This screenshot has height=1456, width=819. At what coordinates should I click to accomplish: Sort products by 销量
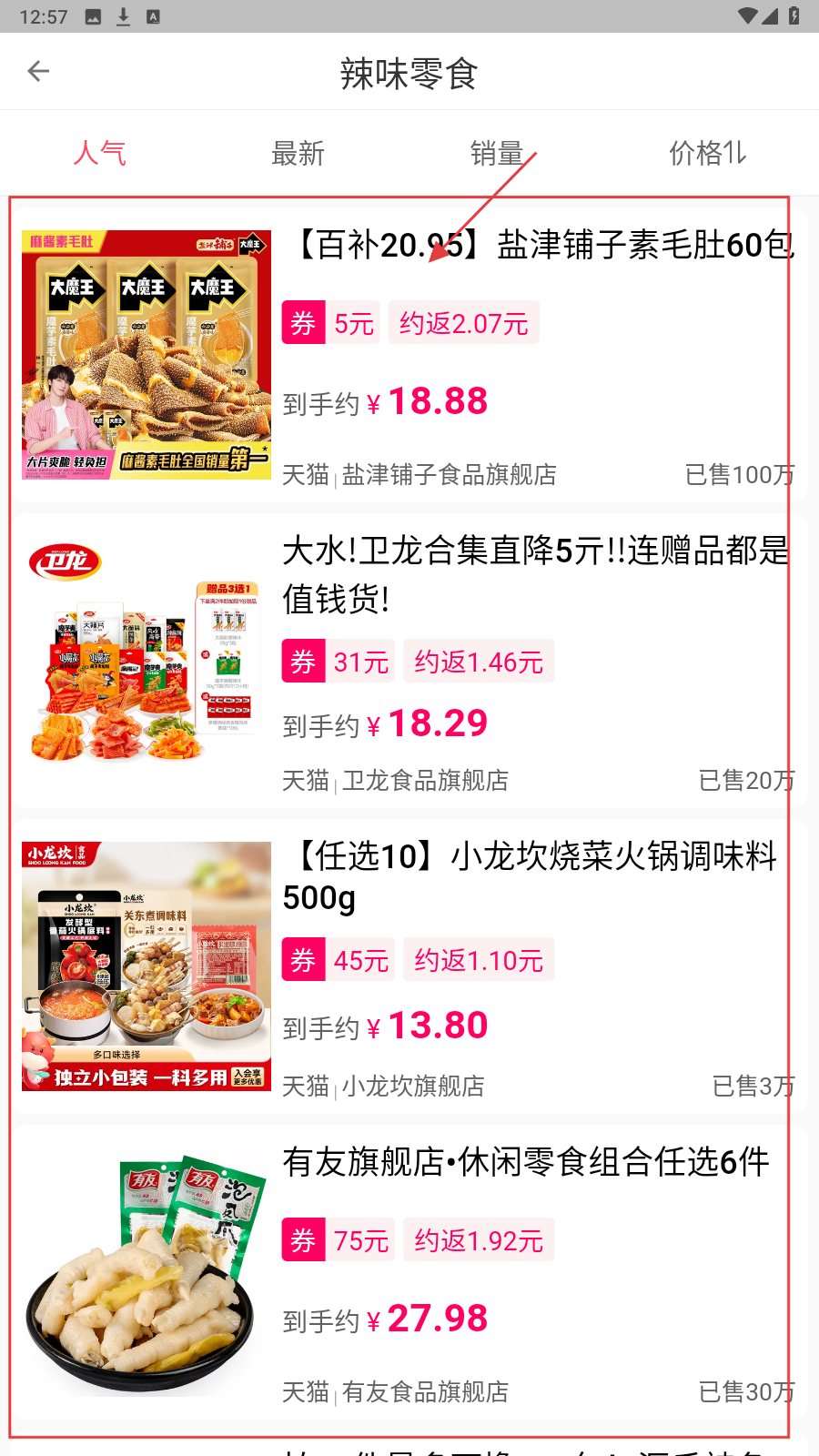tap(496, 153)
